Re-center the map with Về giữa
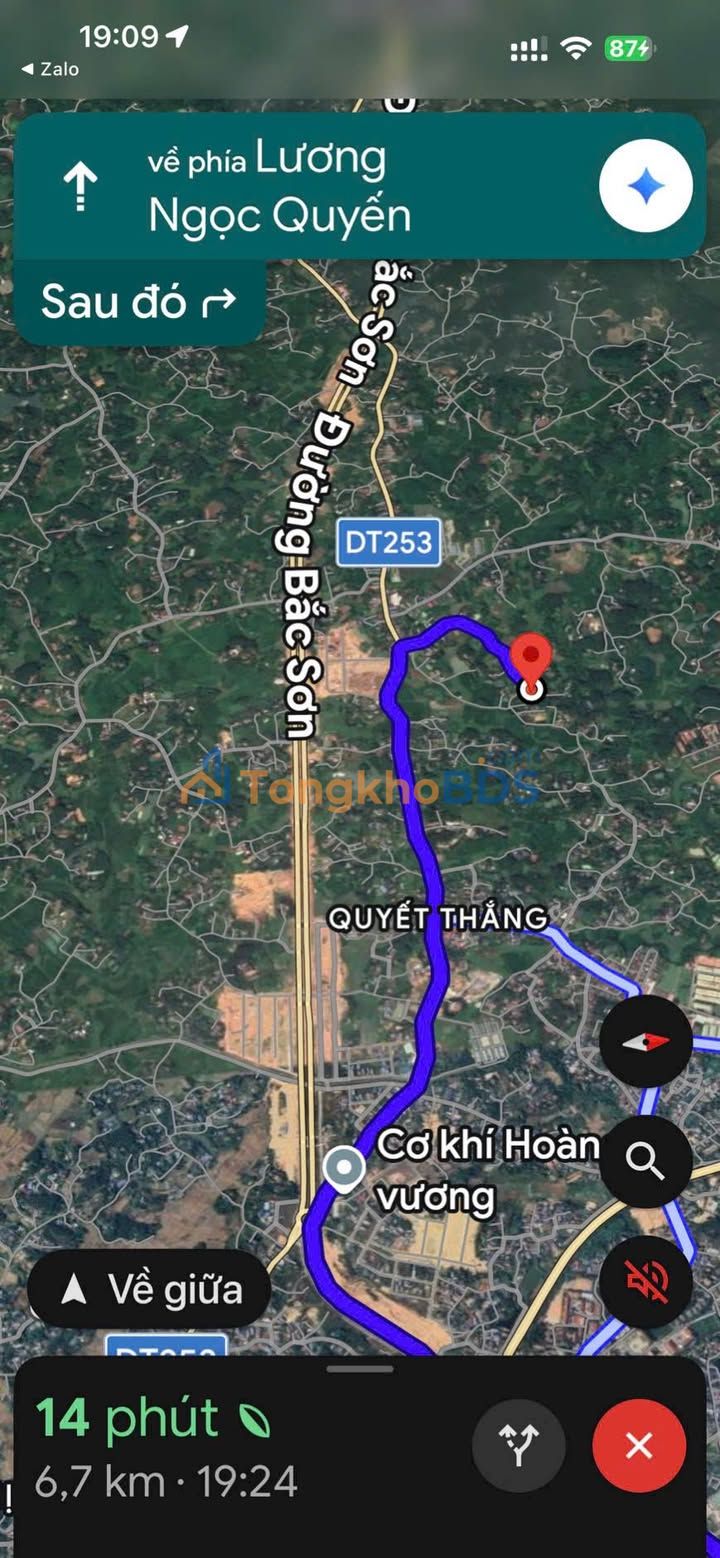 (x=150, y=1290)
